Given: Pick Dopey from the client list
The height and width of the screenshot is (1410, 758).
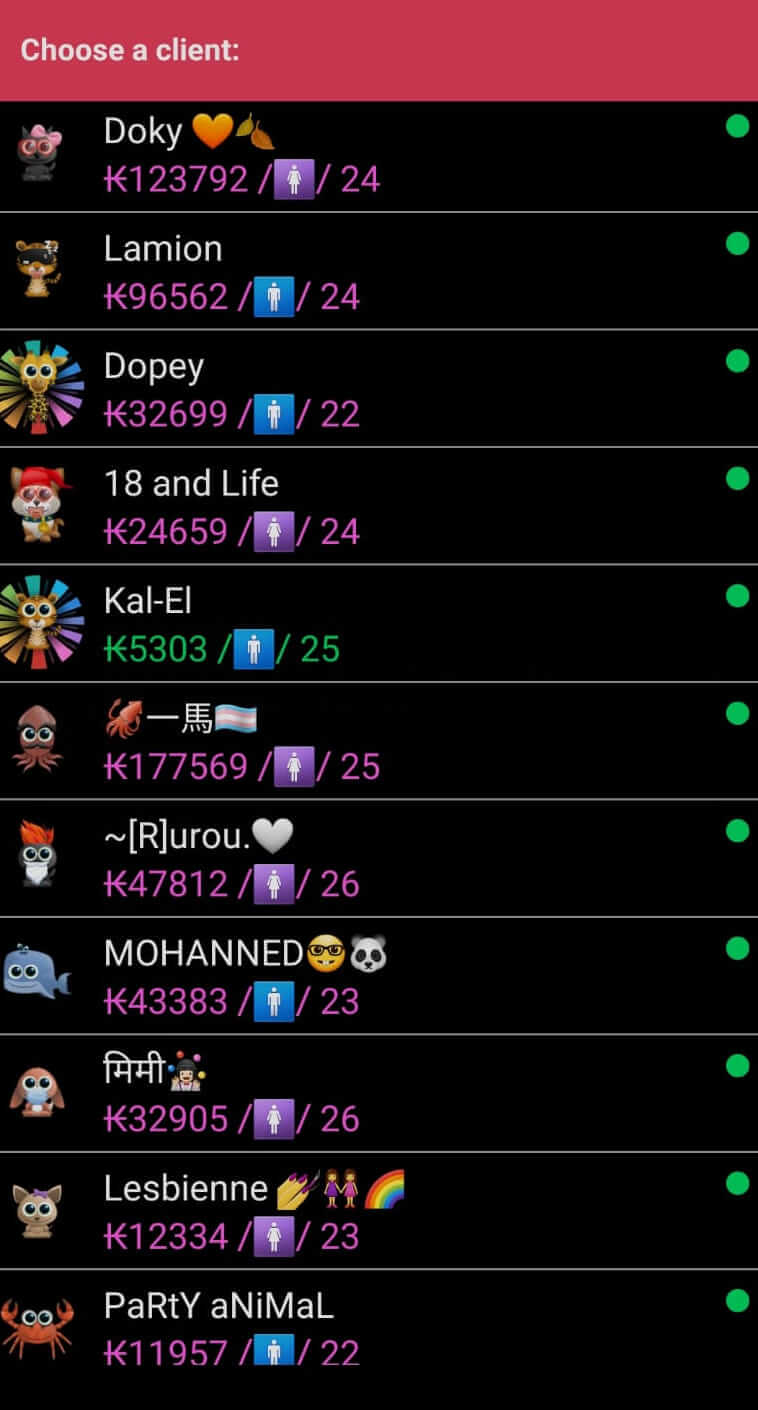Looking at the screenshot, I should tap(379, 389).
